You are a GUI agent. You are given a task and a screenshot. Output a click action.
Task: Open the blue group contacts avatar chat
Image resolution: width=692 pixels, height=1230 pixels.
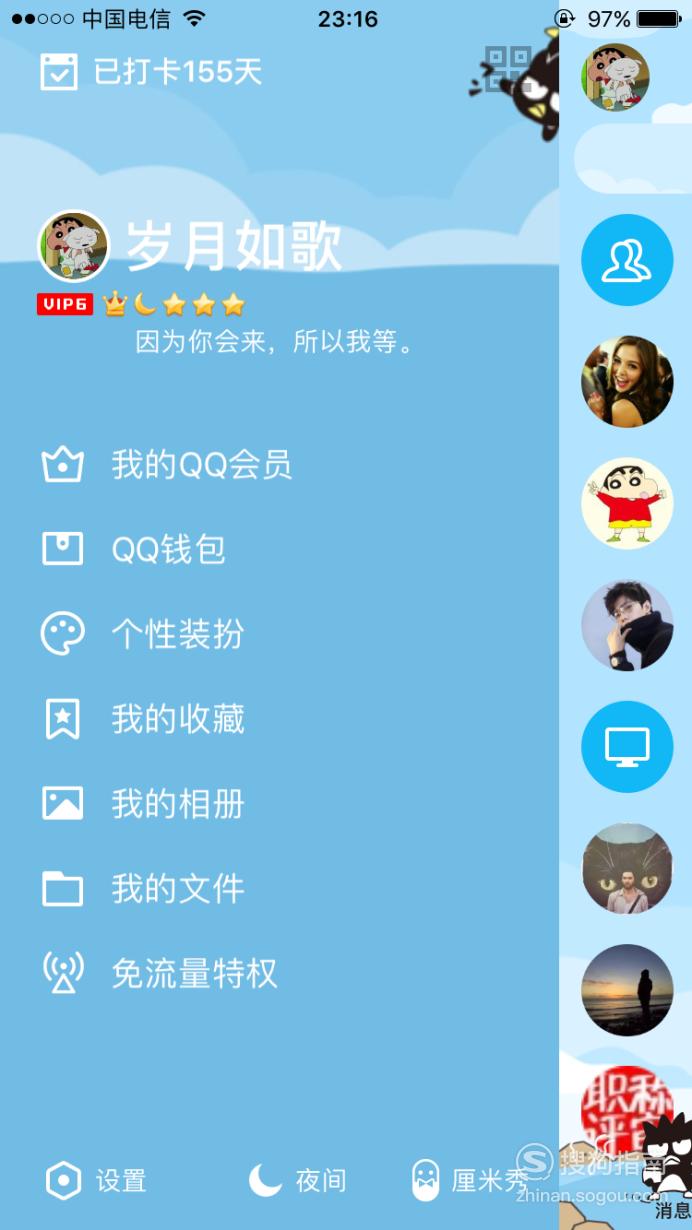(x=627, y=260)
